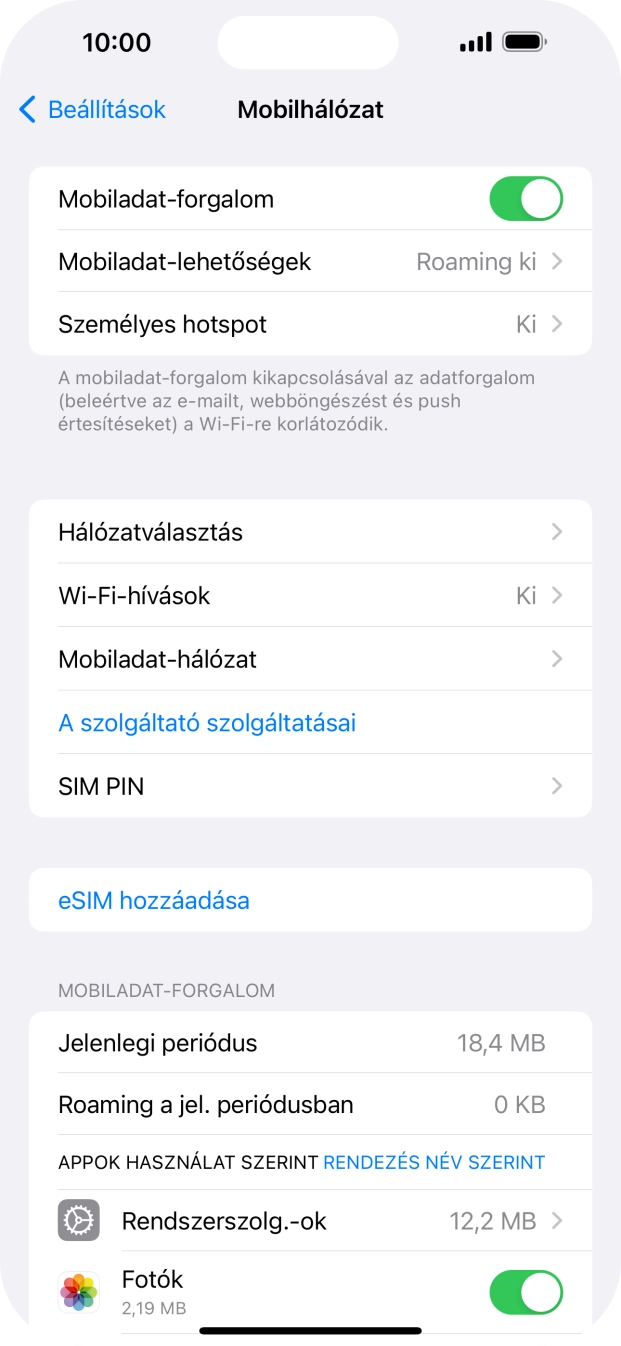Sort apps via Rendezés név szerint
The height and width of the screenshot is (1346, 621).
[434, 1162]
